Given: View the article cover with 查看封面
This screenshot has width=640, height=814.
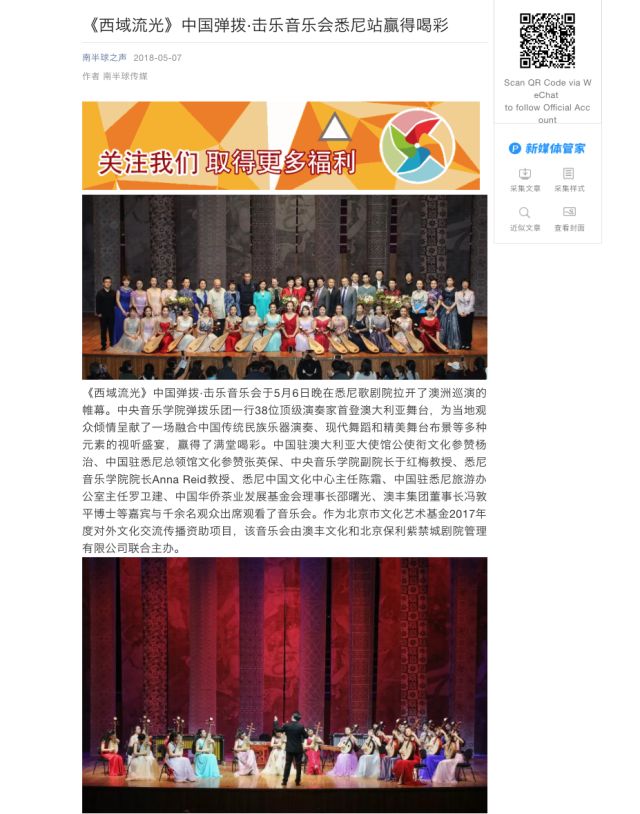Looking at the screenshot, I should 569,218.
